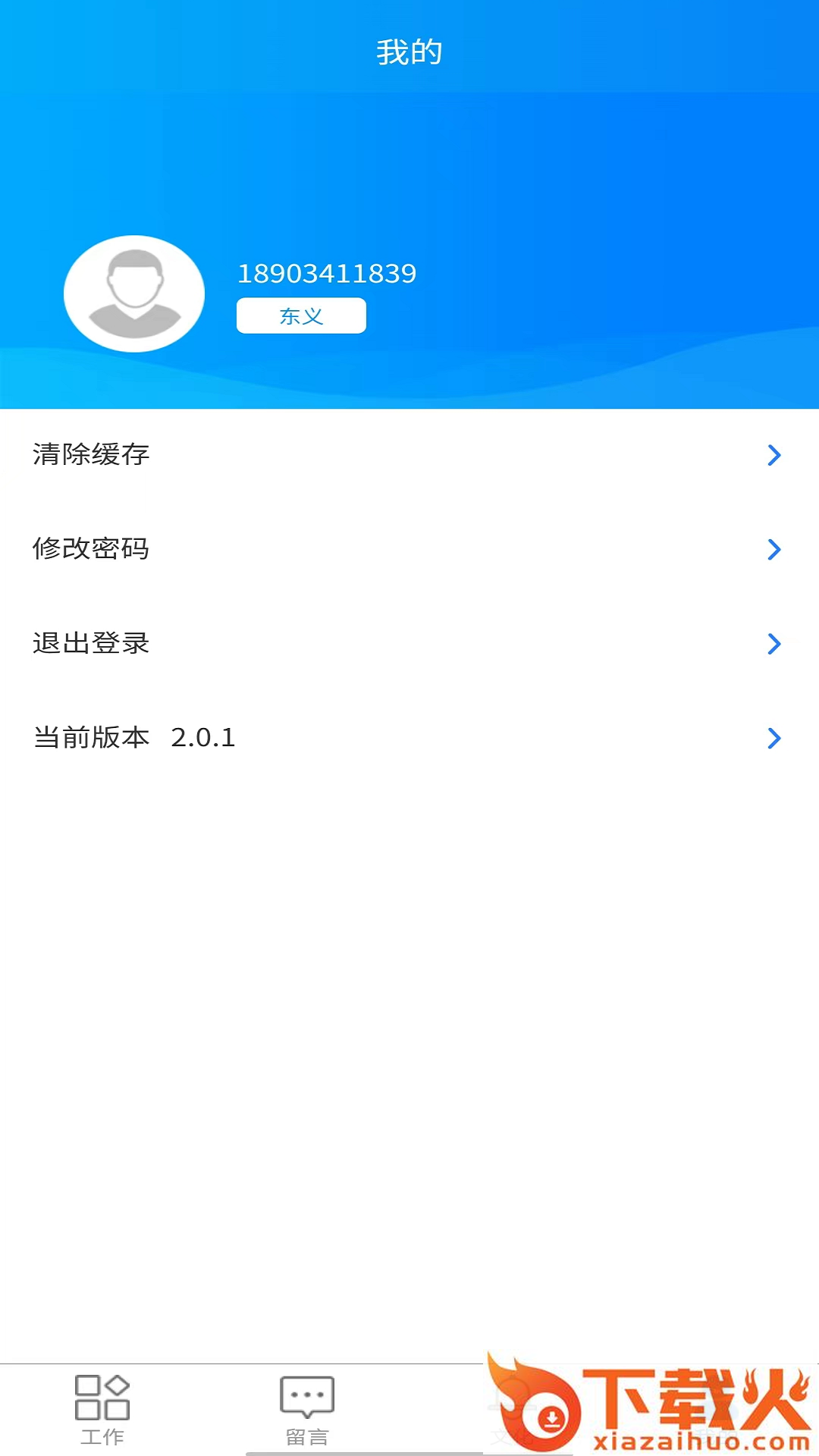The width and height of the screenshot is (819, 1456).
Task: Click the 我的 page title
Action: (409, 52)
